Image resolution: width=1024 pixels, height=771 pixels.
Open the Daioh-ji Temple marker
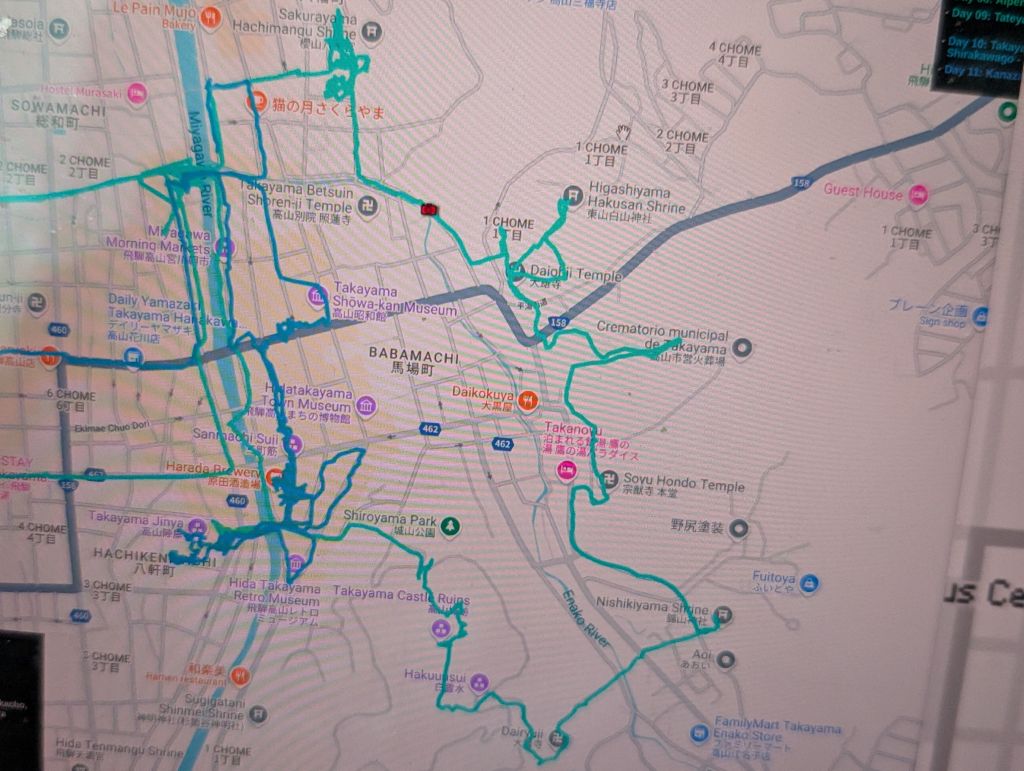click(x=518, y=270)
